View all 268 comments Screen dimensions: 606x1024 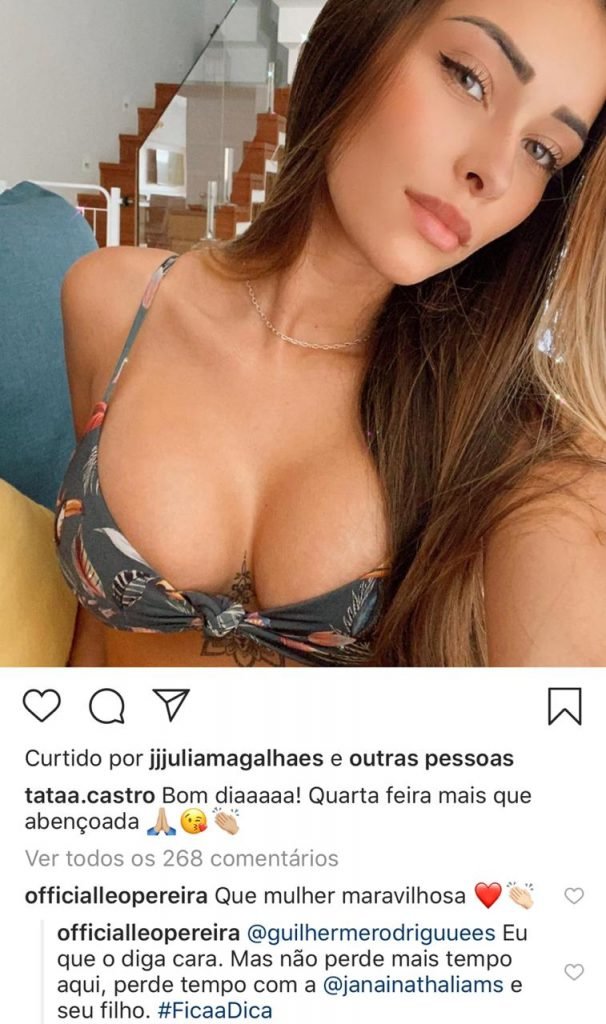click(x=181, y=858)
